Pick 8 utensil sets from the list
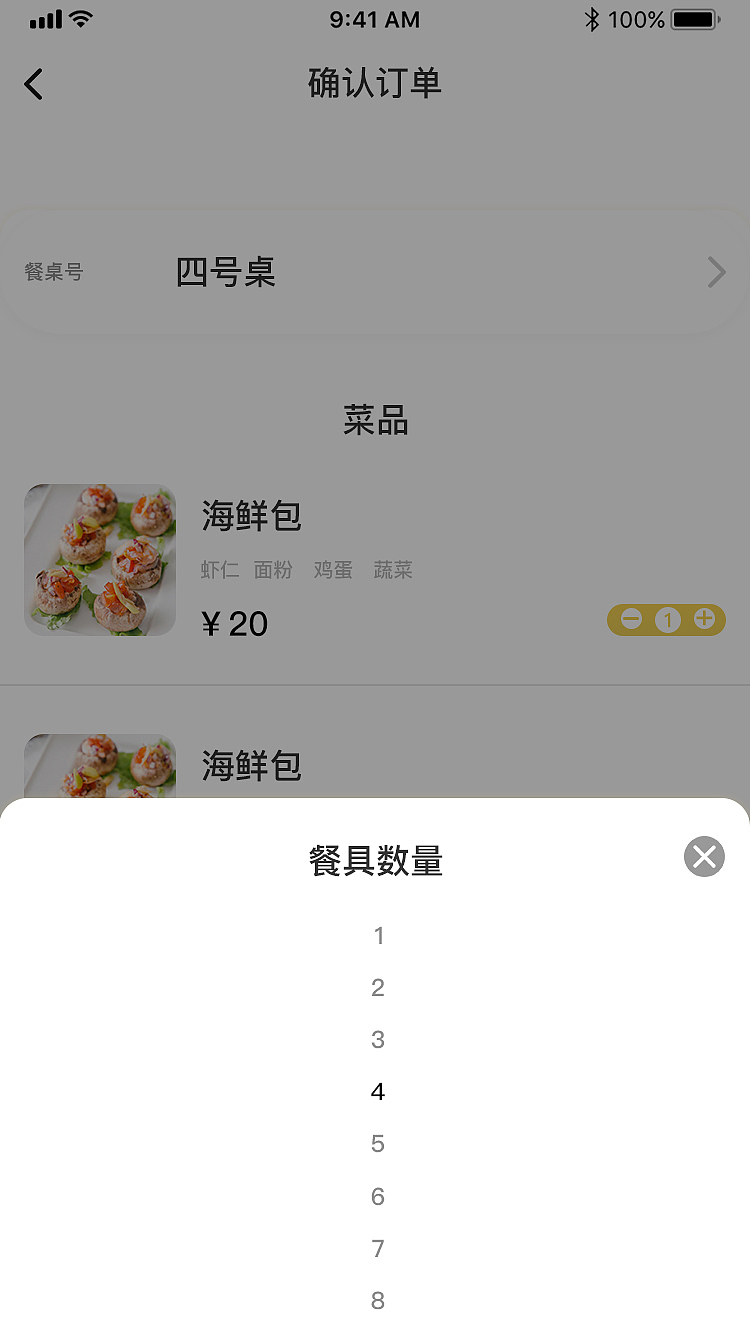Viewport: 750px width, 1334px height. tap(377, 1299)
